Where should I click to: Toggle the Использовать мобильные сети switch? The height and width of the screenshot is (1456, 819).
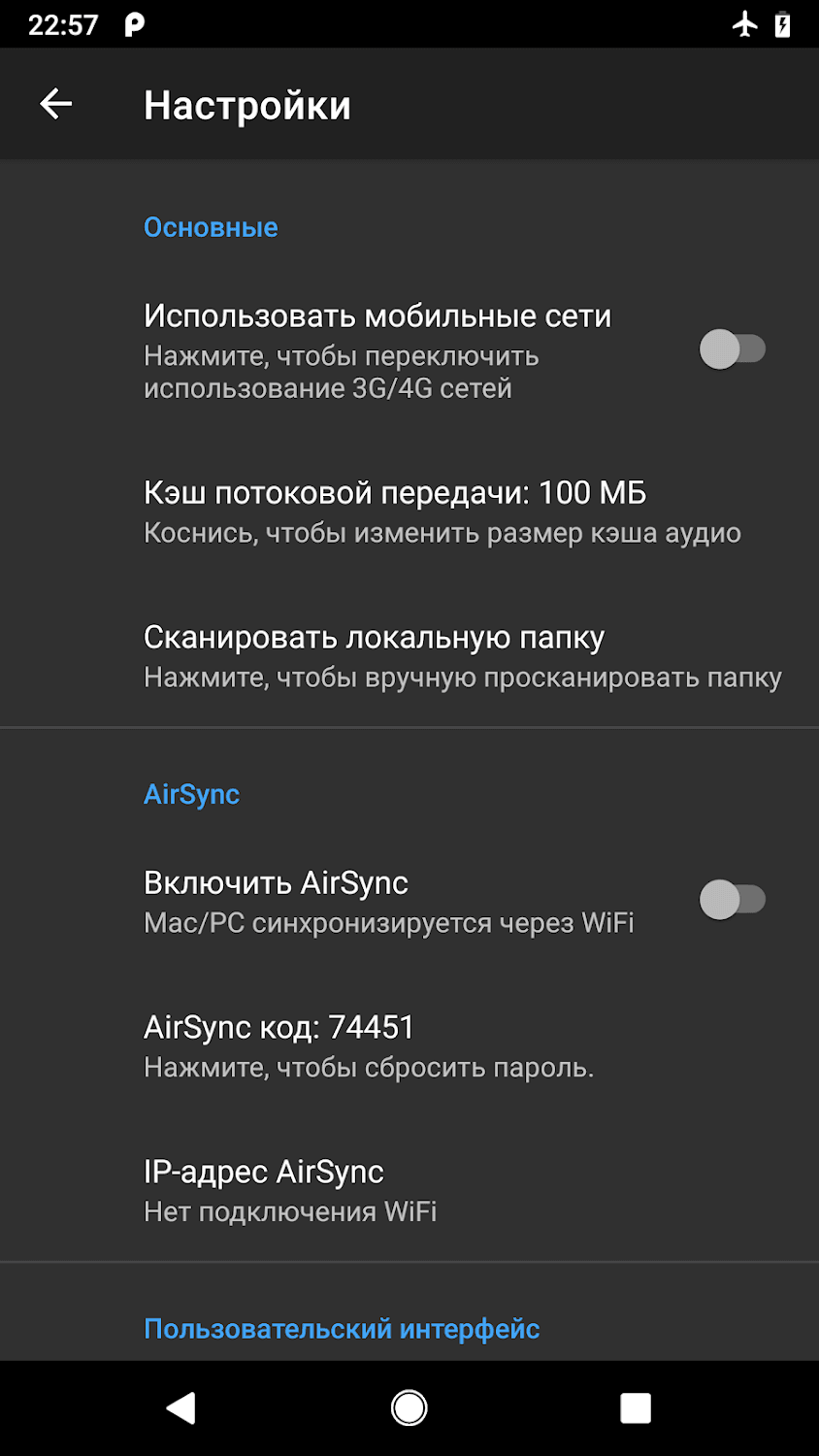click(732, 349)
